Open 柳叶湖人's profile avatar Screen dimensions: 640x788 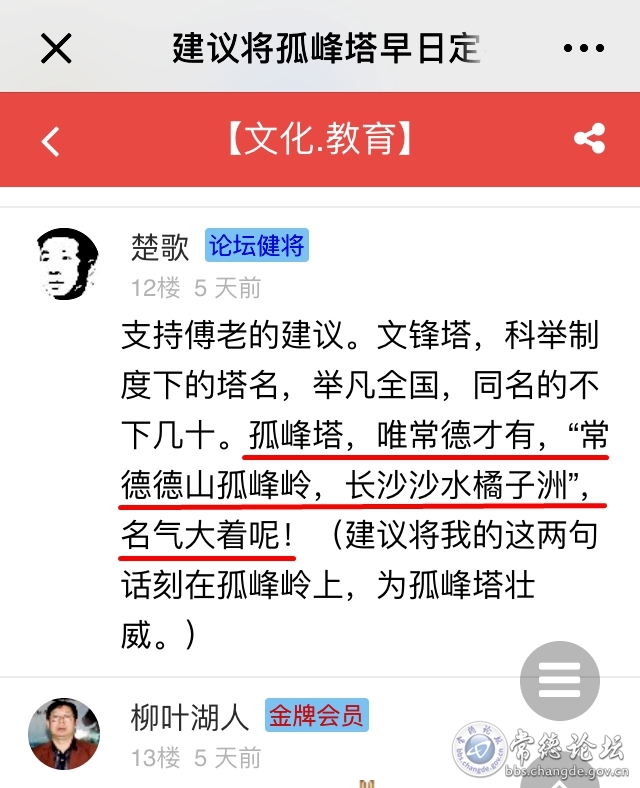point(64,734)
